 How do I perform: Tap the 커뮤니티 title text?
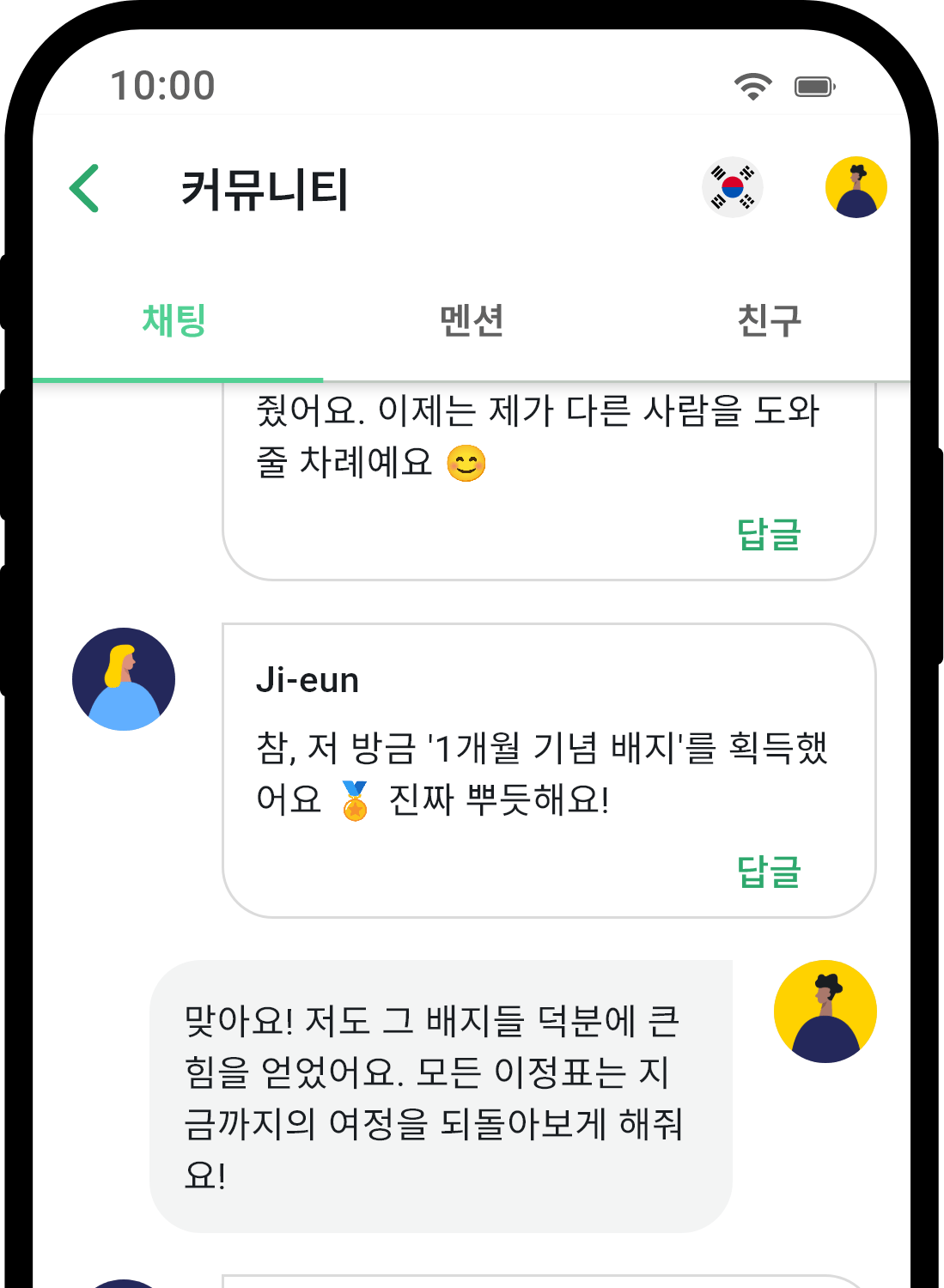(264, 191)
